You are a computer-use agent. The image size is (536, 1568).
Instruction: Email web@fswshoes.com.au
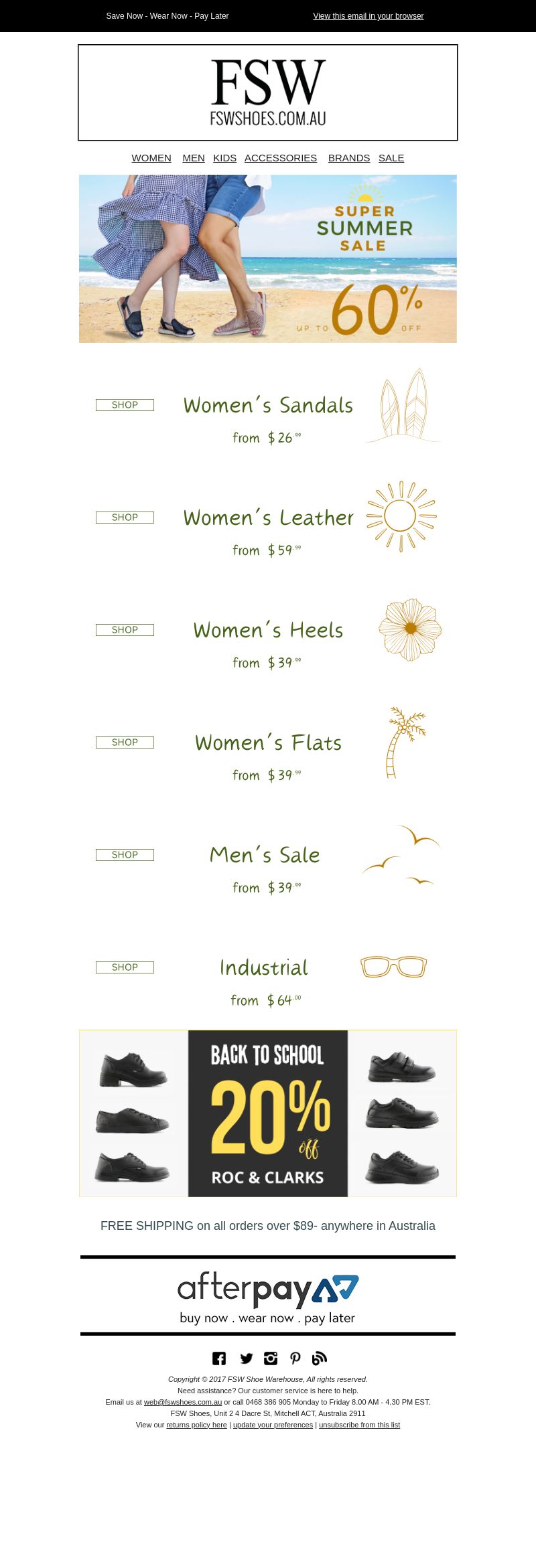(x=183, y=1402)
